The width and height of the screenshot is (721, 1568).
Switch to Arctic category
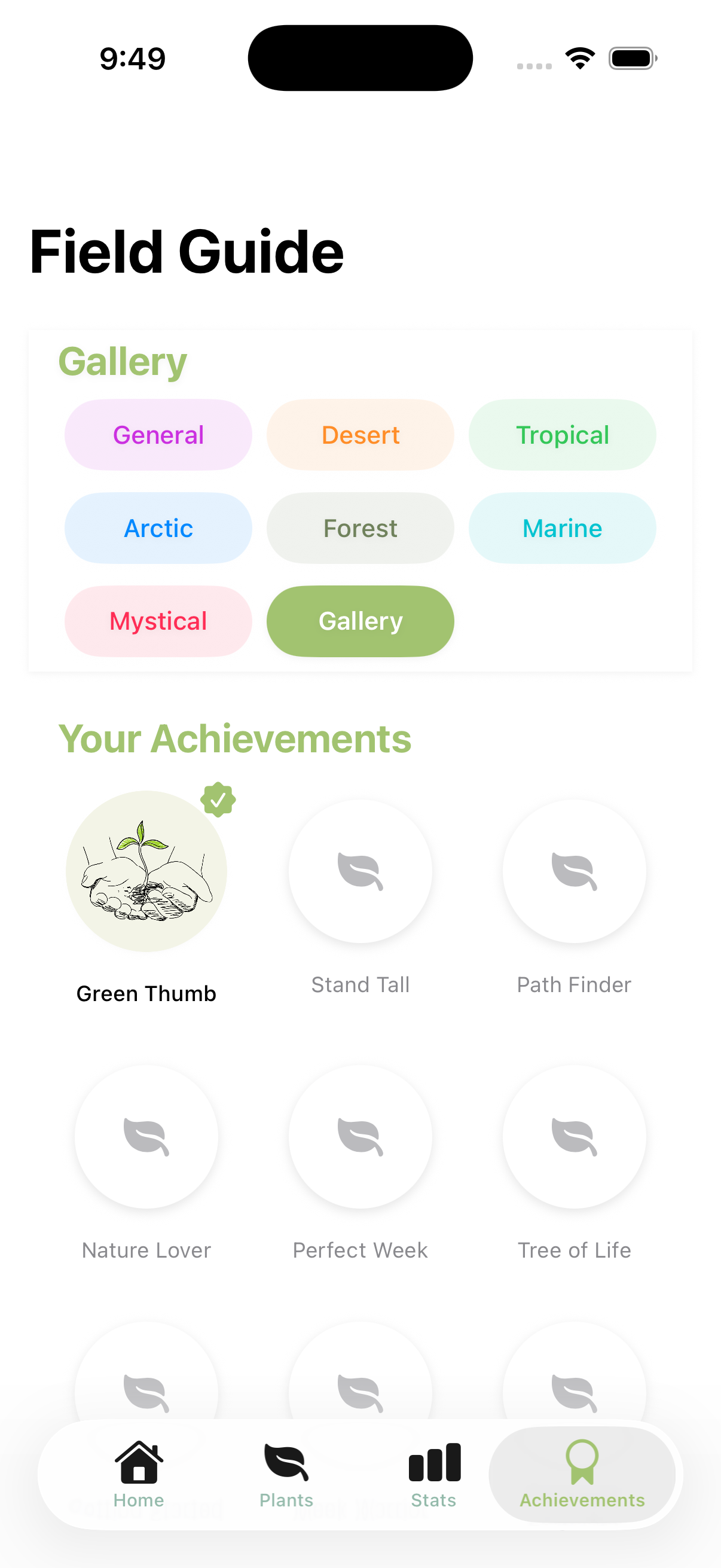tap(158, 527)
